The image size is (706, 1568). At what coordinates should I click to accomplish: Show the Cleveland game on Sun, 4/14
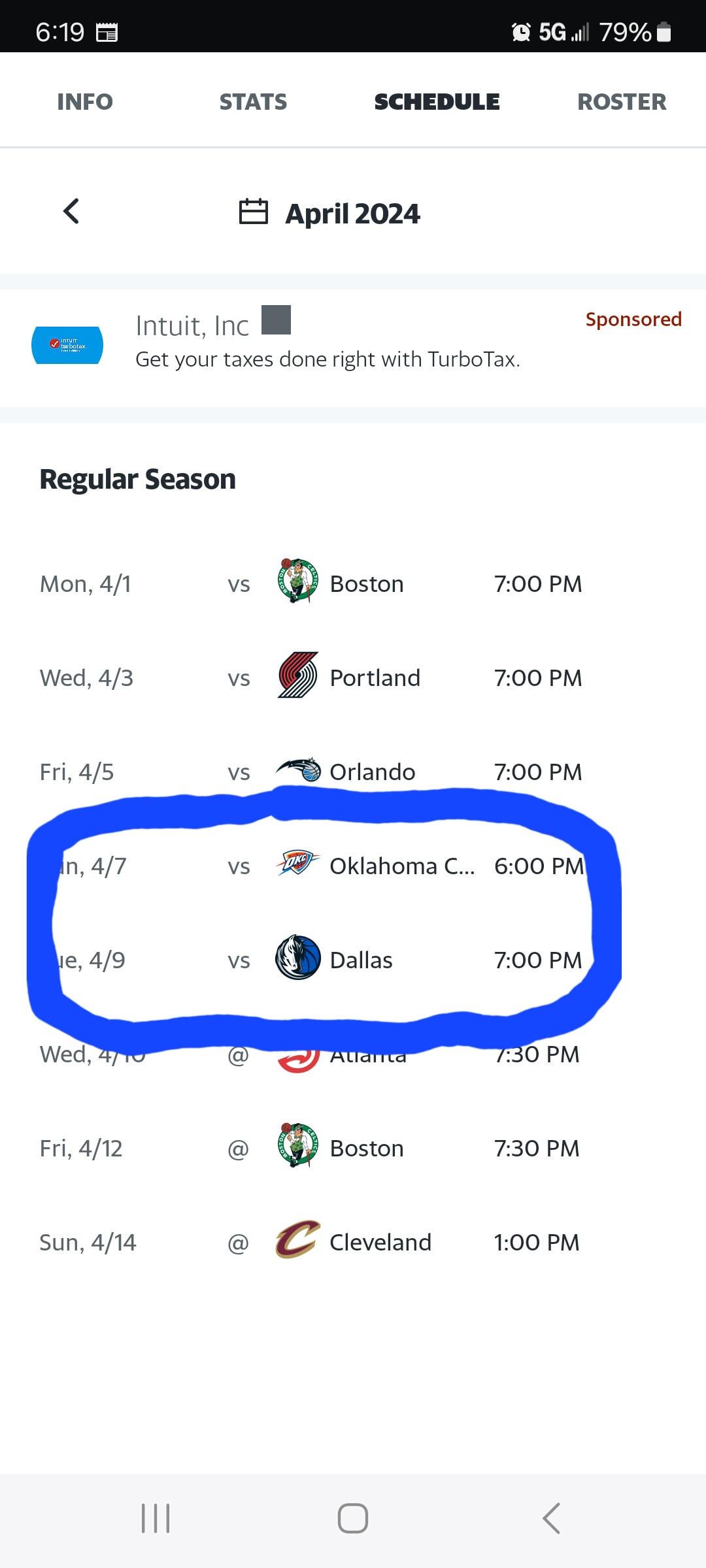pyautogui.click(x=353, y=1242)
